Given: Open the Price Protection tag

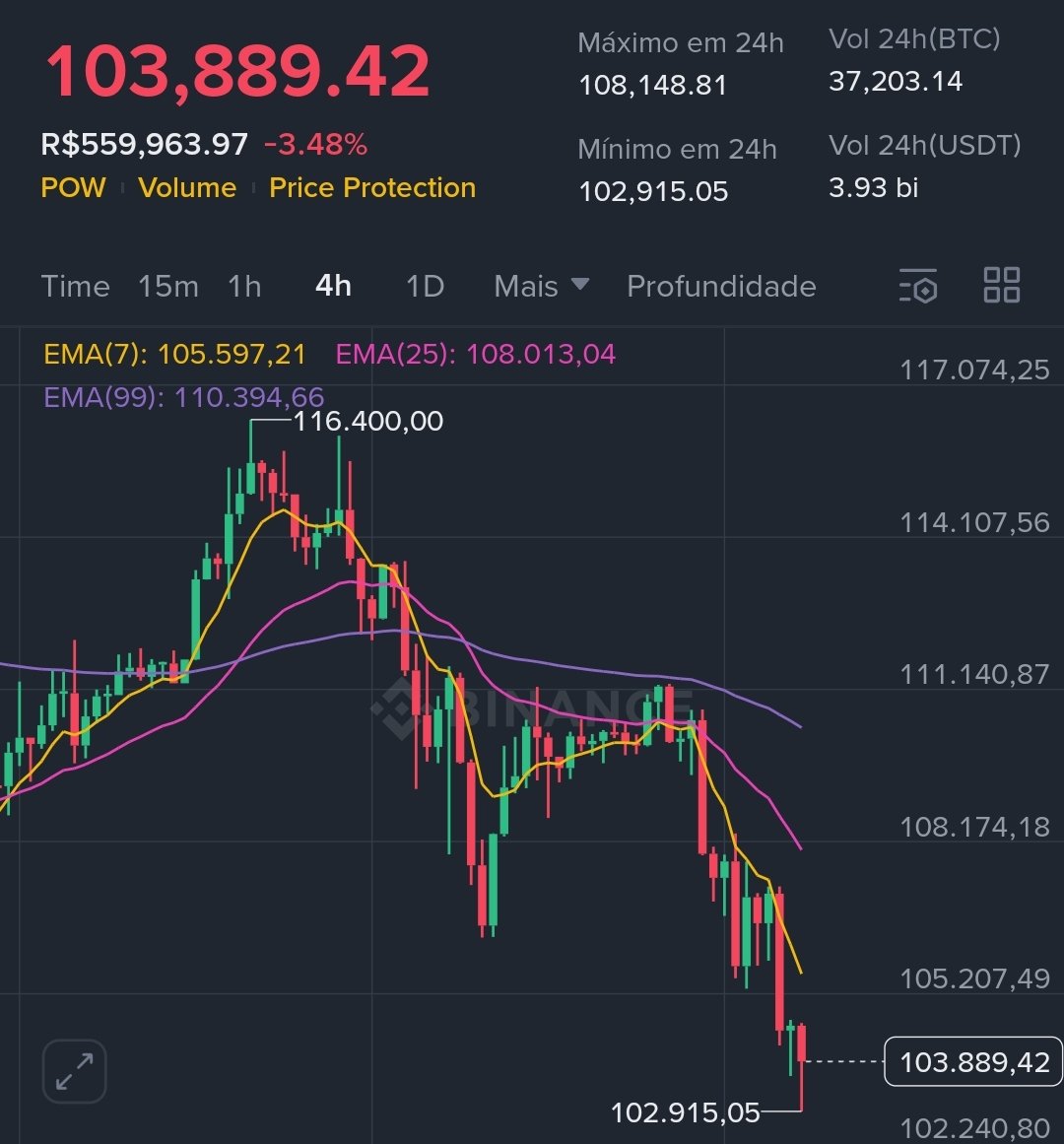Looking at the screenshot, I should 372,188.
